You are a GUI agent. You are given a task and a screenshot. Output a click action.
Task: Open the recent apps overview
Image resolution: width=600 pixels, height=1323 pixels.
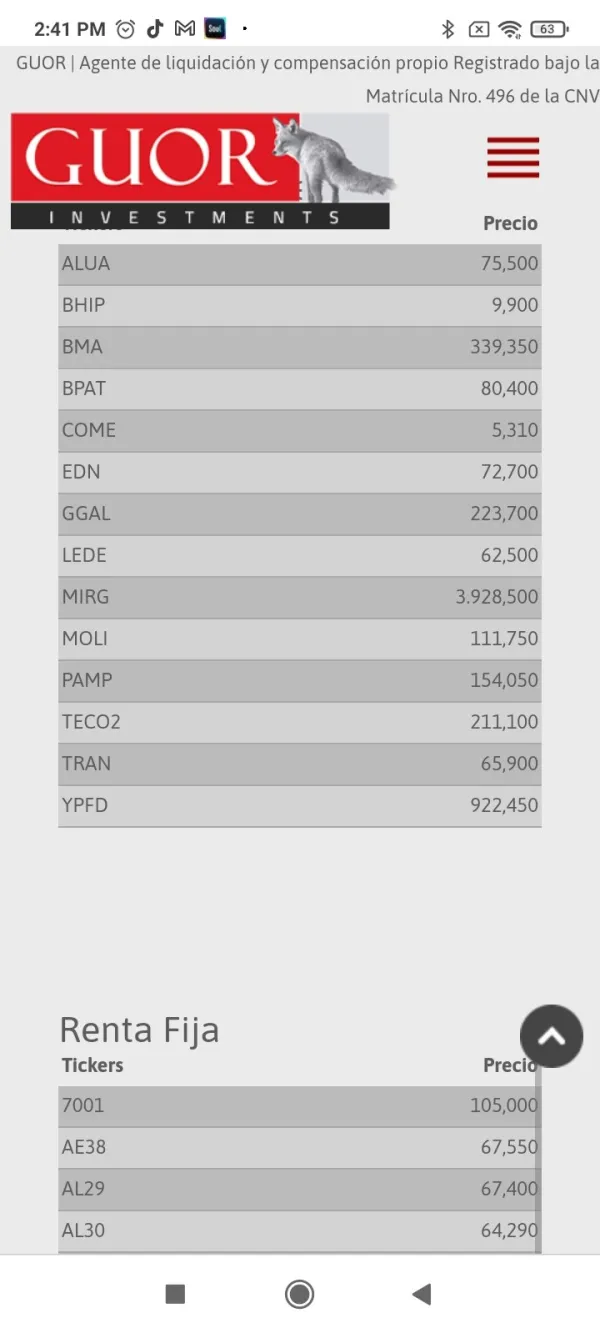coord(175,1294)
